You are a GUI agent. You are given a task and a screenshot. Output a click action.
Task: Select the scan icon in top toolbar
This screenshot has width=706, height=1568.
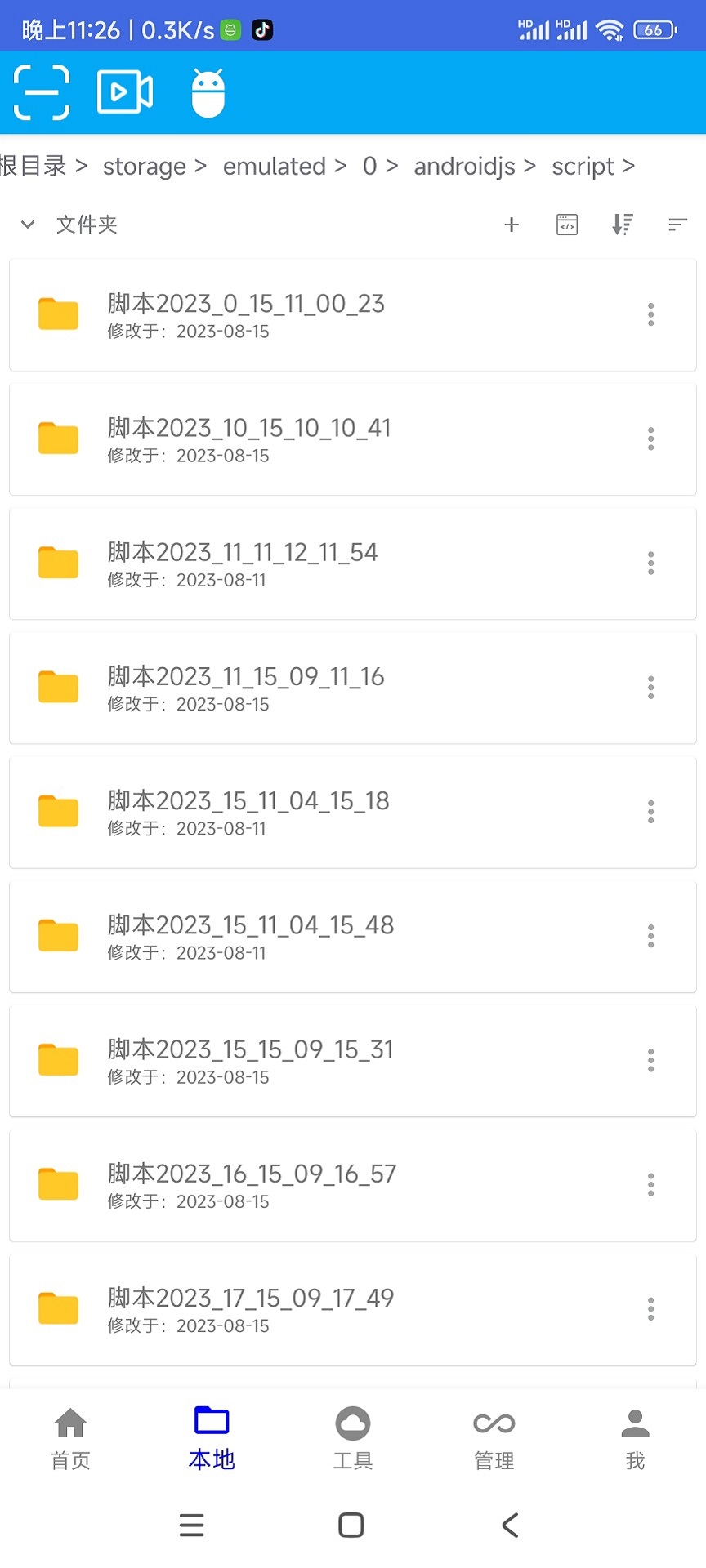tap(41, 92)
